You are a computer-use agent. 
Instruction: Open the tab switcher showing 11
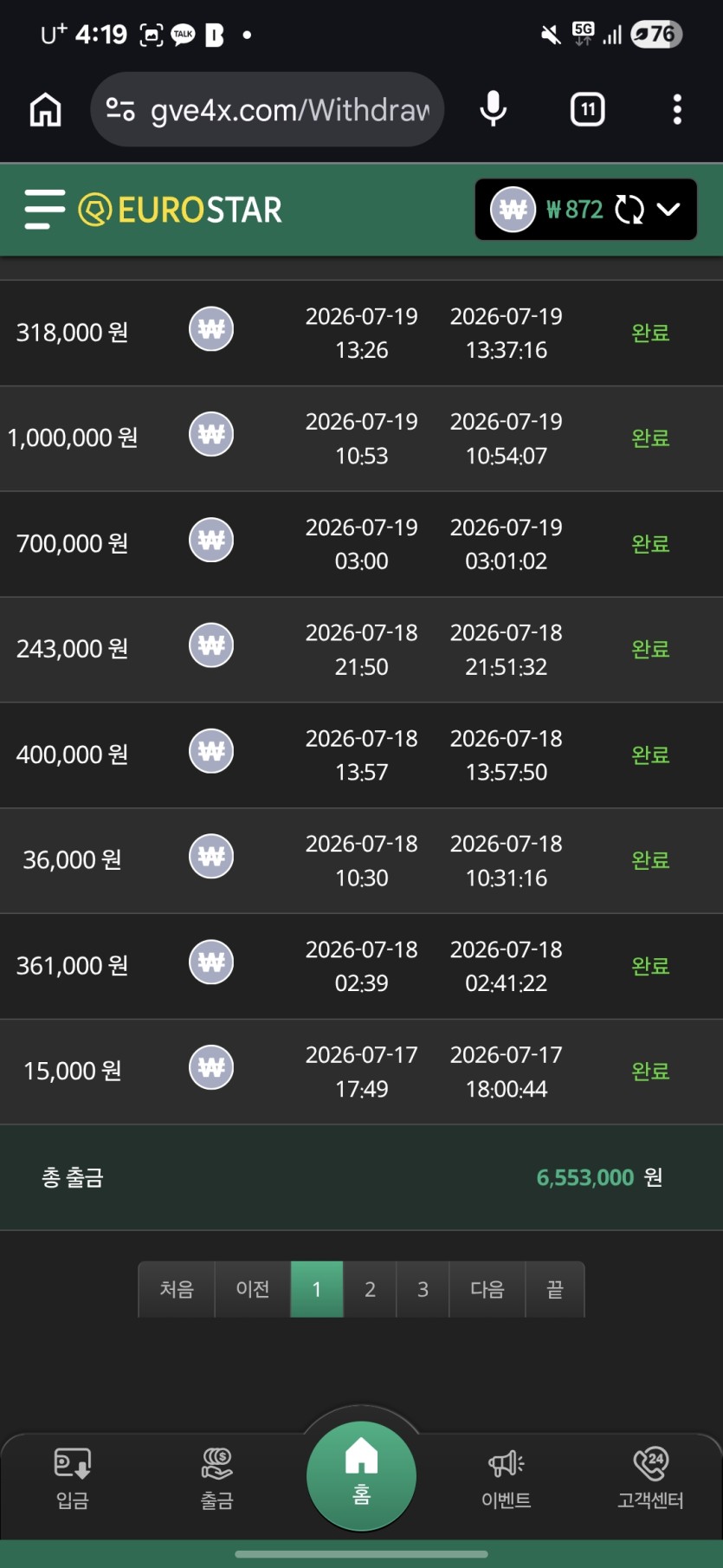588,110
